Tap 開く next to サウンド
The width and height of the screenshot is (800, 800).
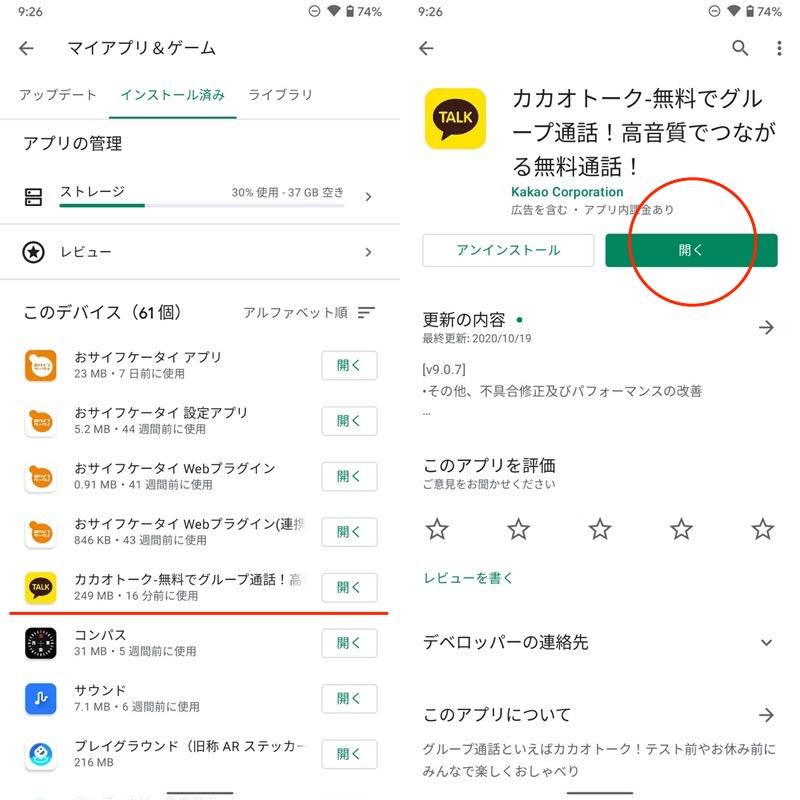[x=349, y=698]
